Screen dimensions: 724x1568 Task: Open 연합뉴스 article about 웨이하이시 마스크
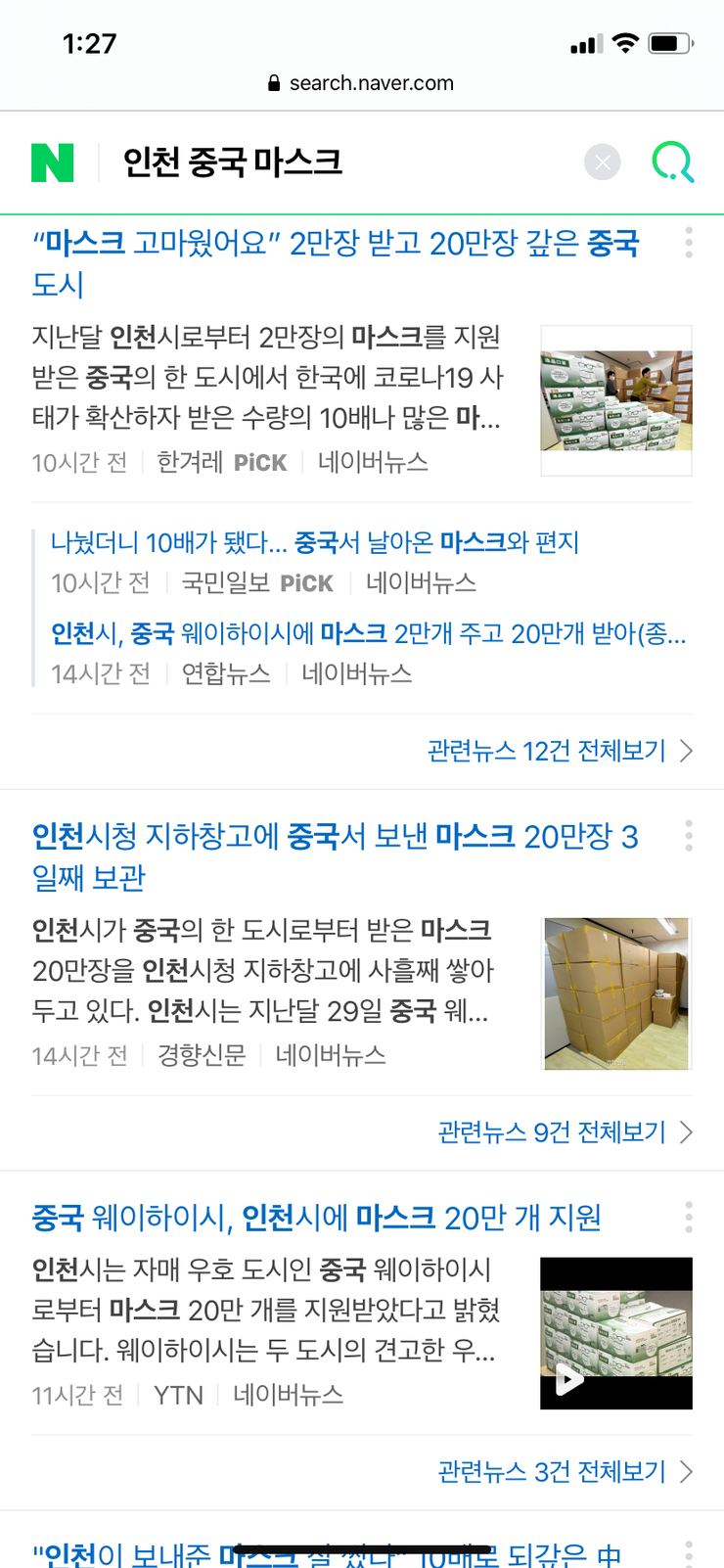[x=368, y=633]
